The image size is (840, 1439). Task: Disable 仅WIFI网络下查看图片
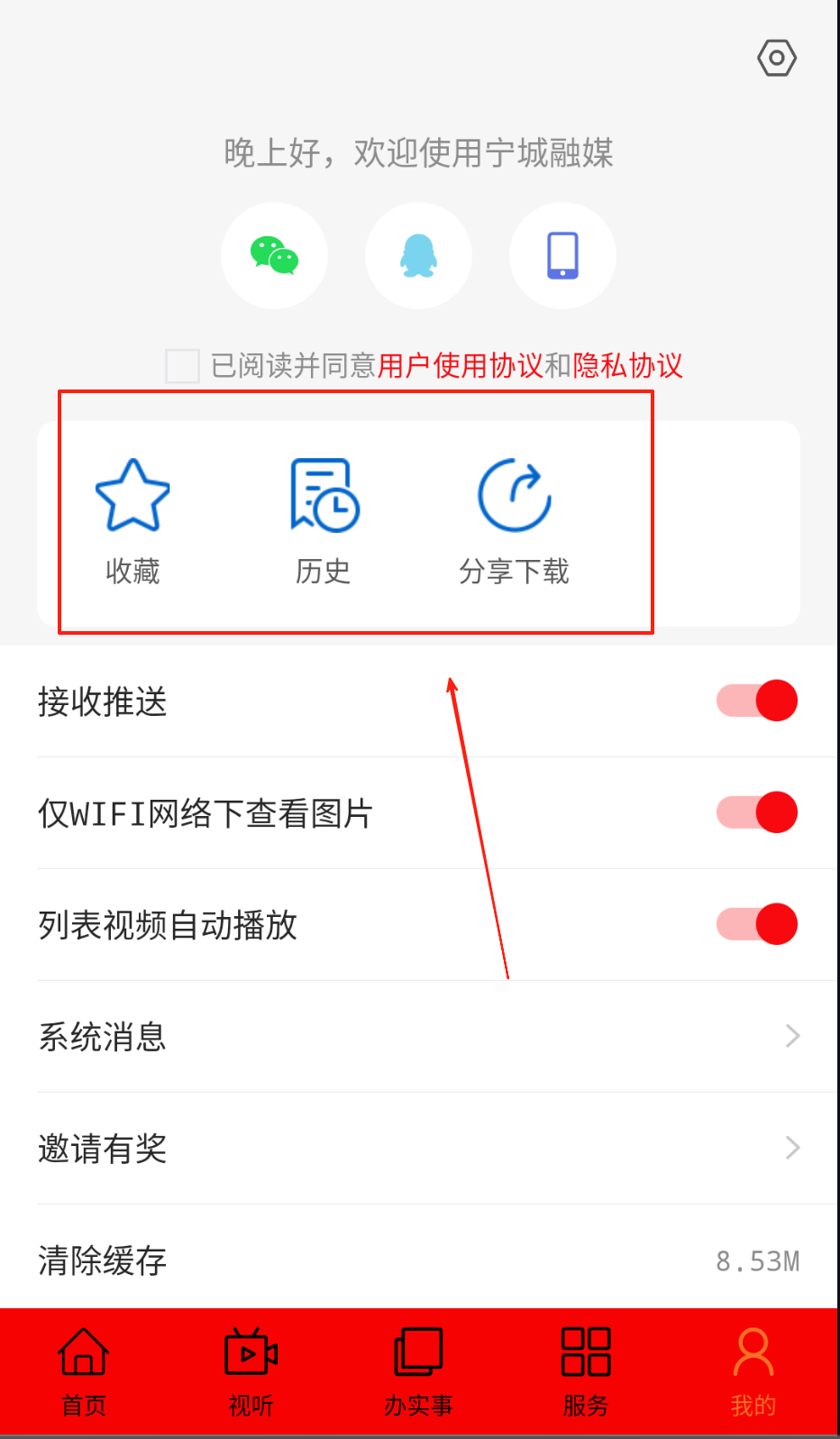tap(757, 812)
